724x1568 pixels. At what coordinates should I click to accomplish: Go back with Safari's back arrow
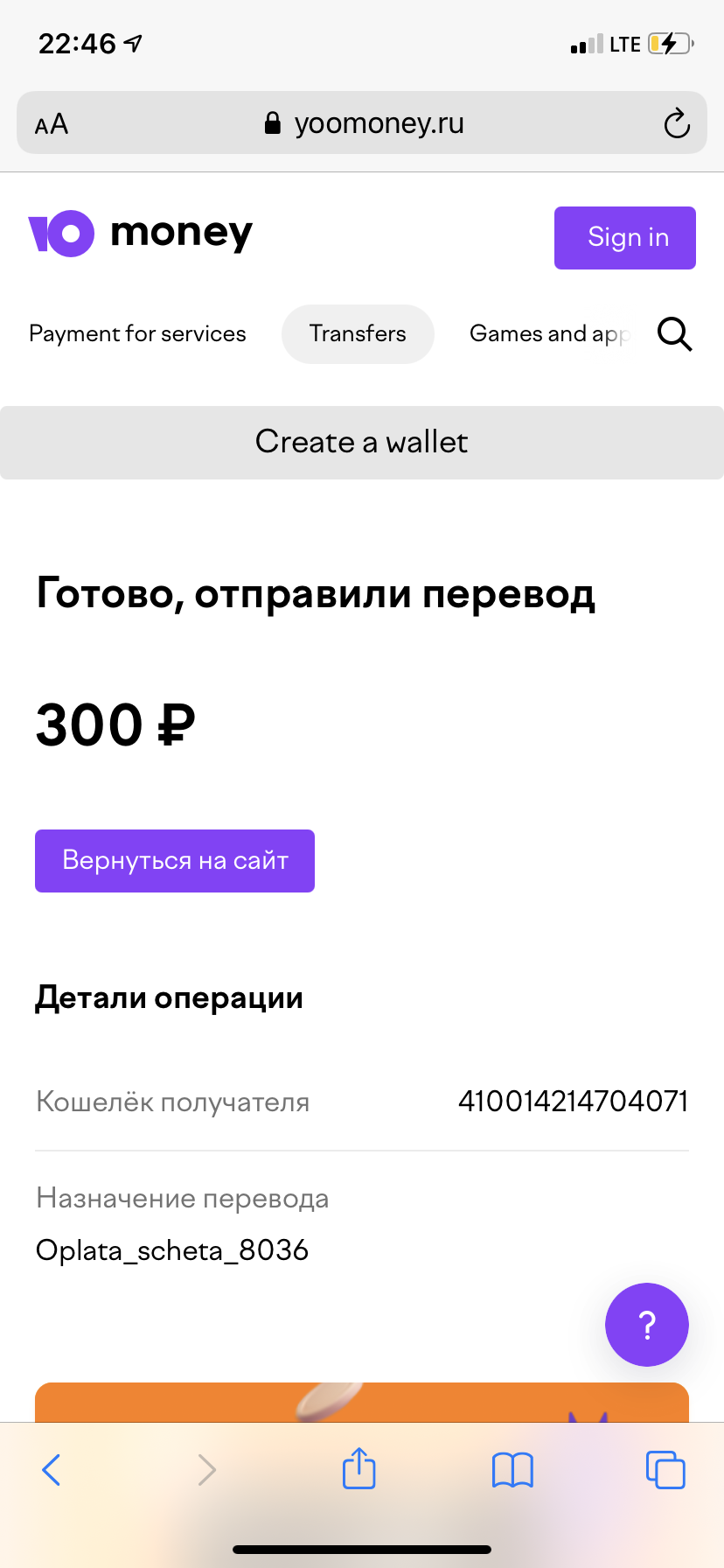(52, 1469)
